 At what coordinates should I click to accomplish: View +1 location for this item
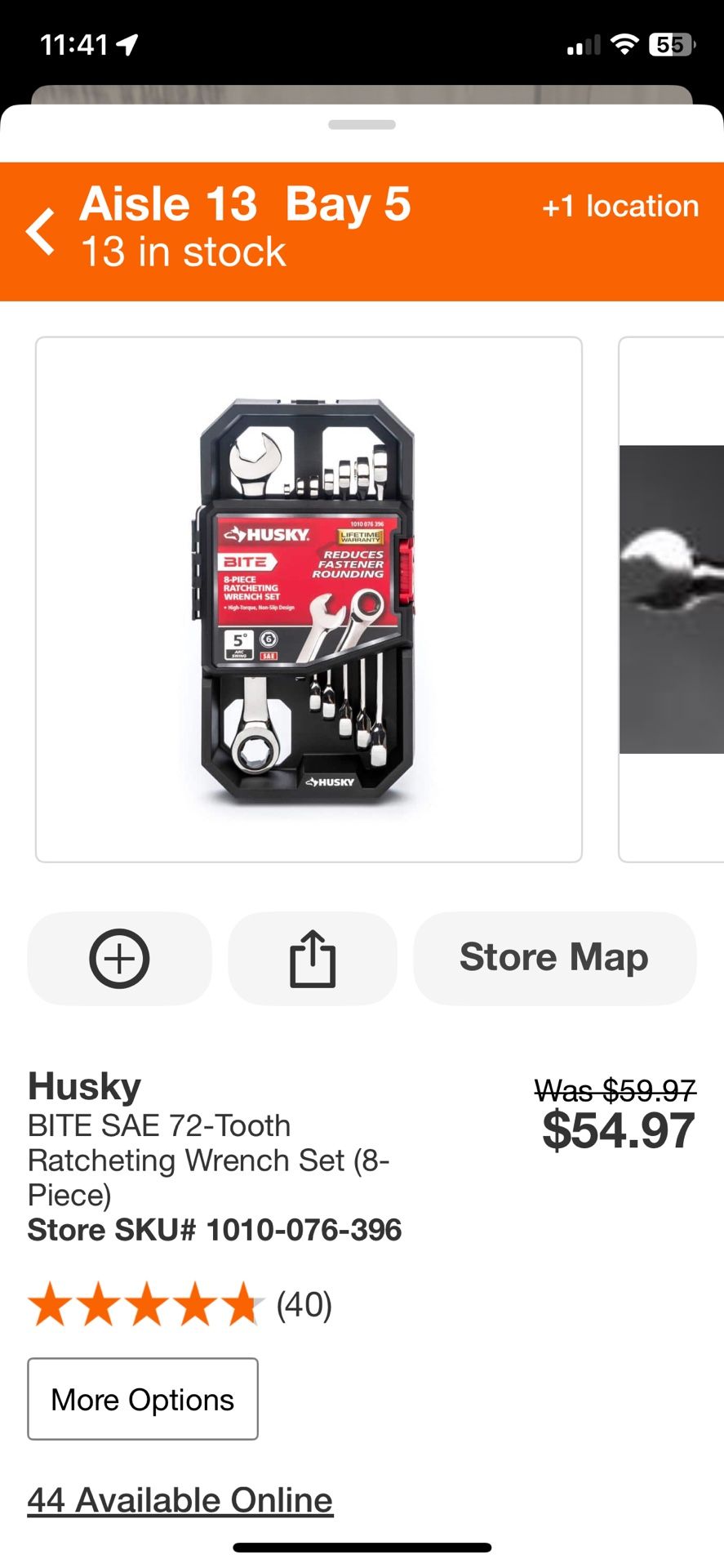coord(620,206)
